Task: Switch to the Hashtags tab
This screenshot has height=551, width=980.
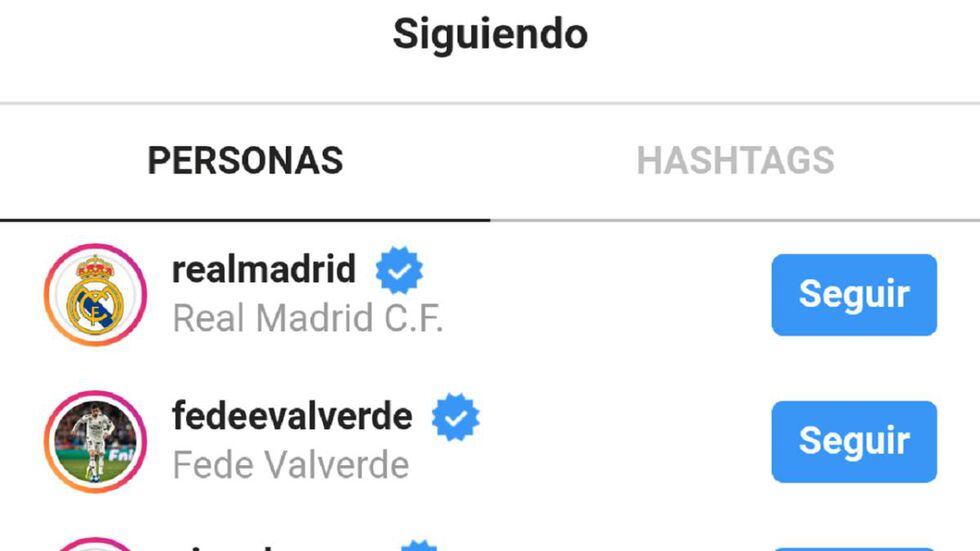Action: 735,161
